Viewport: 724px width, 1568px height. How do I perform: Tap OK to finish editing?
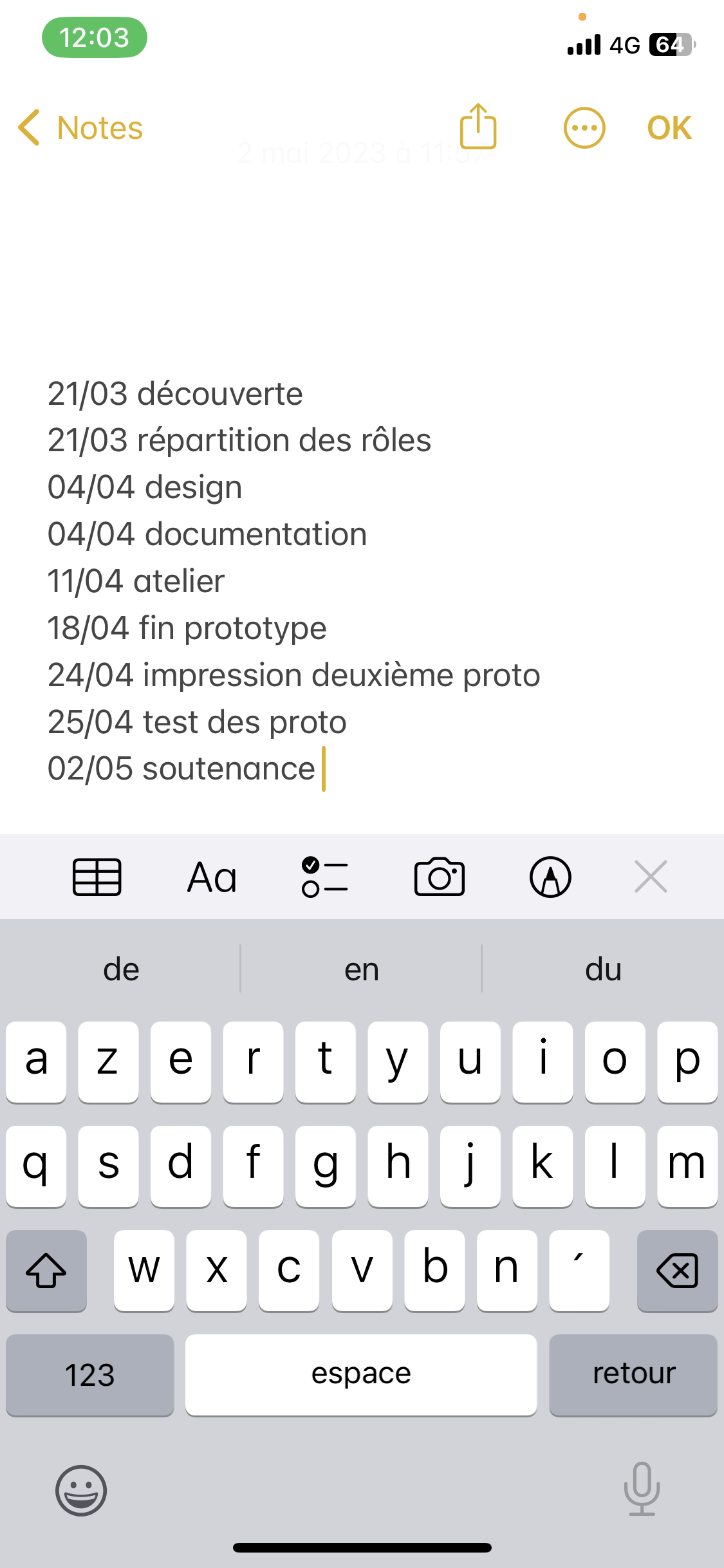(669, 127)
